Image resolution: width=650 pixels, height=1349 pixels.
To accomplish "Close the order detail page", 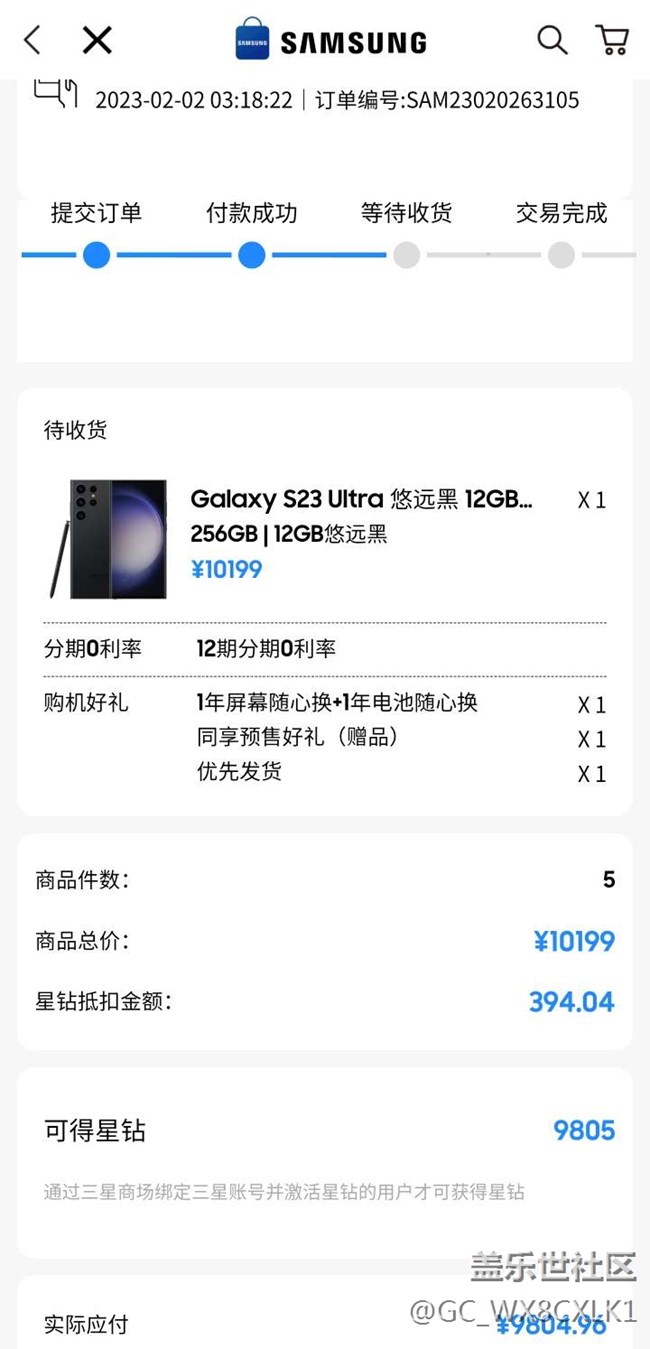I will (x=97, y=40).
